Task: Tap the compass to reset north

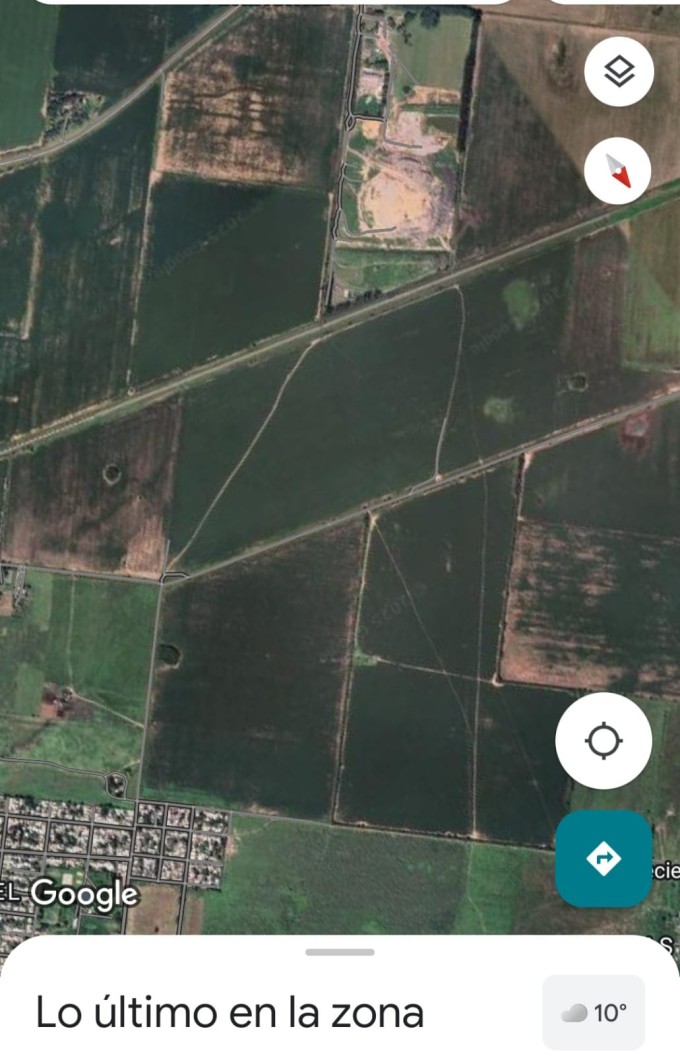Action: [x=618, y=170]
